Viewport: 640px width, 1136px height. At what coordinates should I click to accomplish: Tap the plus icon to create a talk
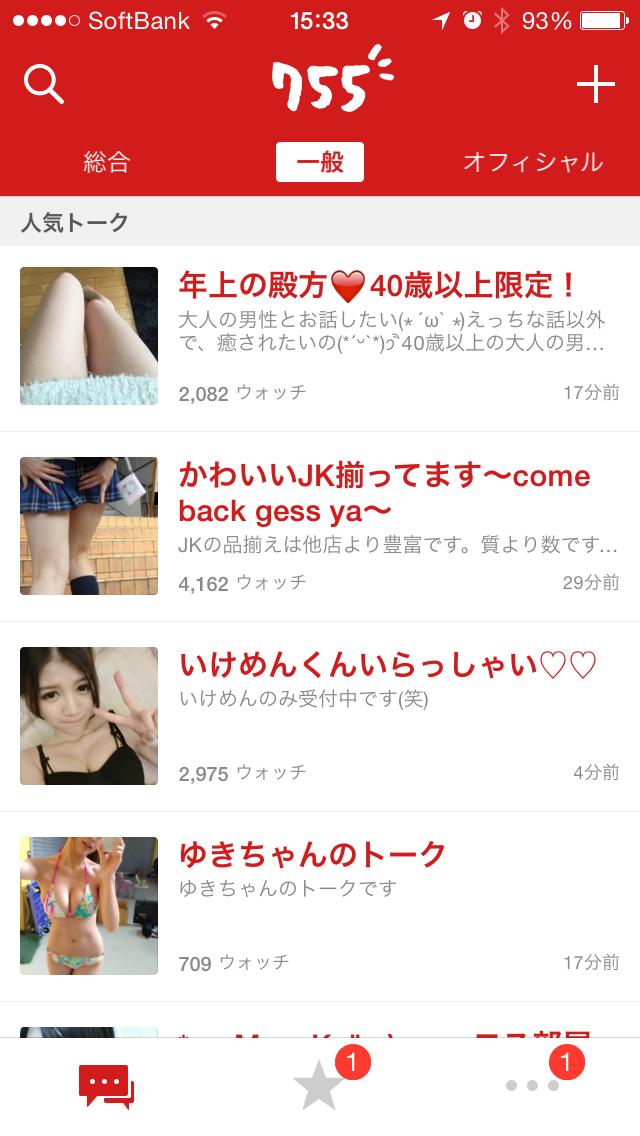click(x=596, y=86)
